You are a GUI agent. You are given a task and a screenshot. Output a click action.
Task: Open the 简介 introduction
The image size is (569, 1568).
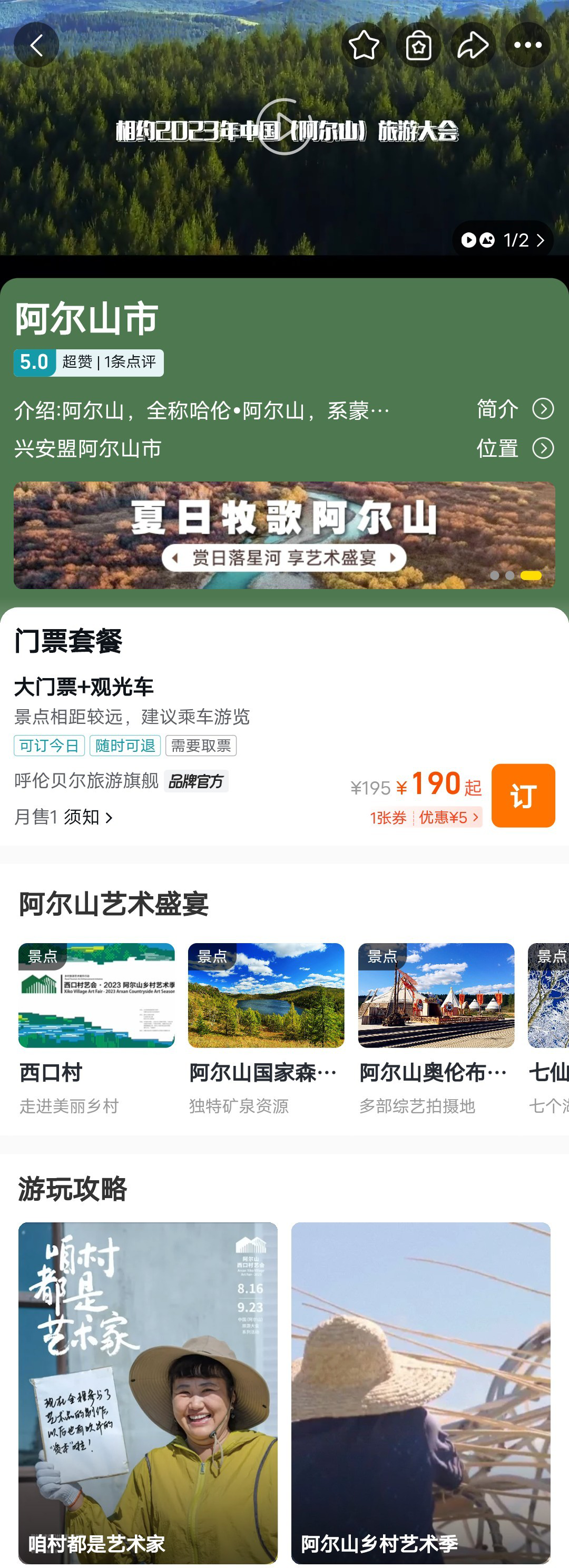pyautogui.click(x=514, y=409)
